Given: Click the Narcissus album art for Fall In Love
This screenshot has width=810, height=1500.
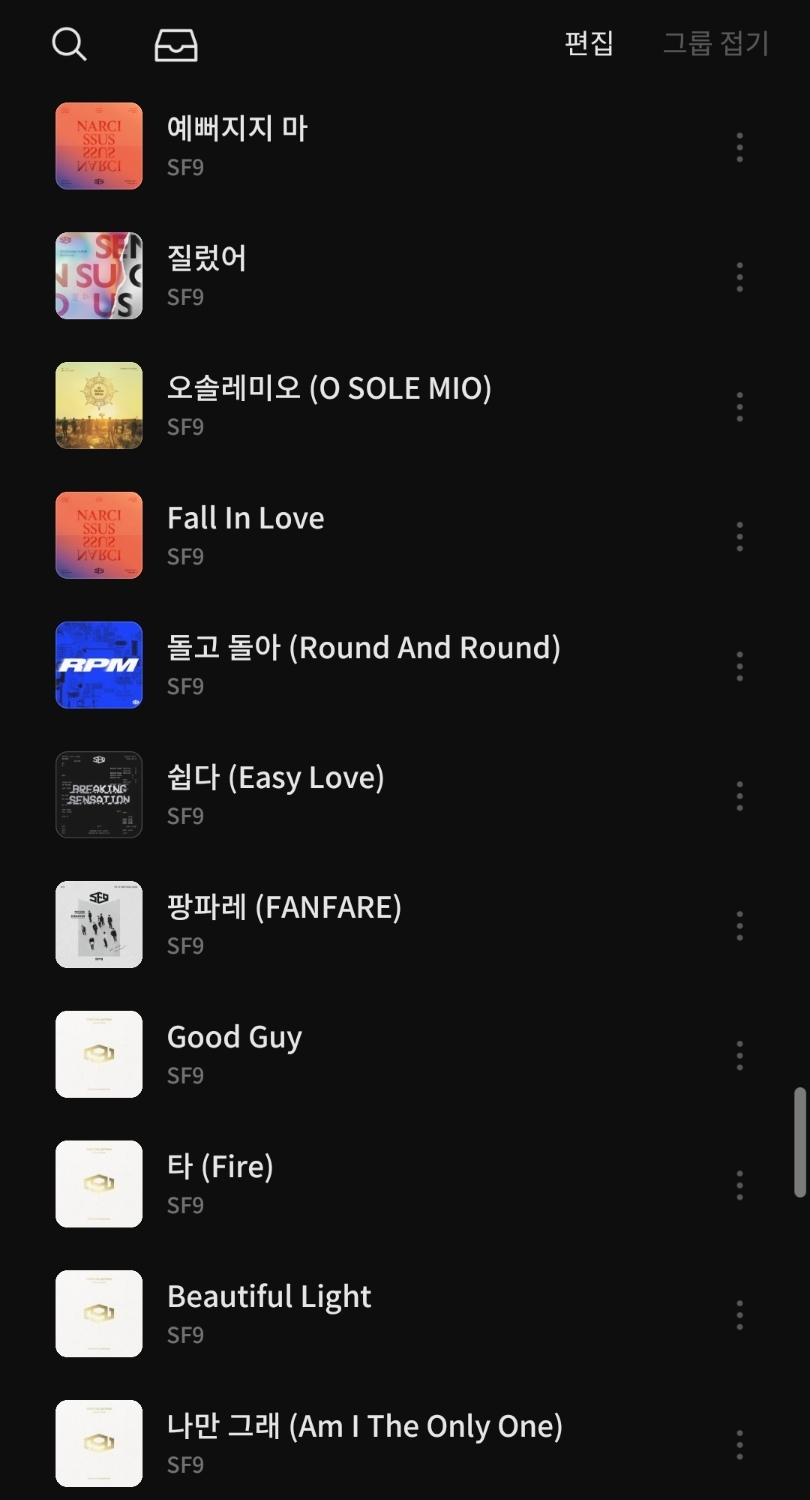Looking at the screenshot, I should 99,536.
